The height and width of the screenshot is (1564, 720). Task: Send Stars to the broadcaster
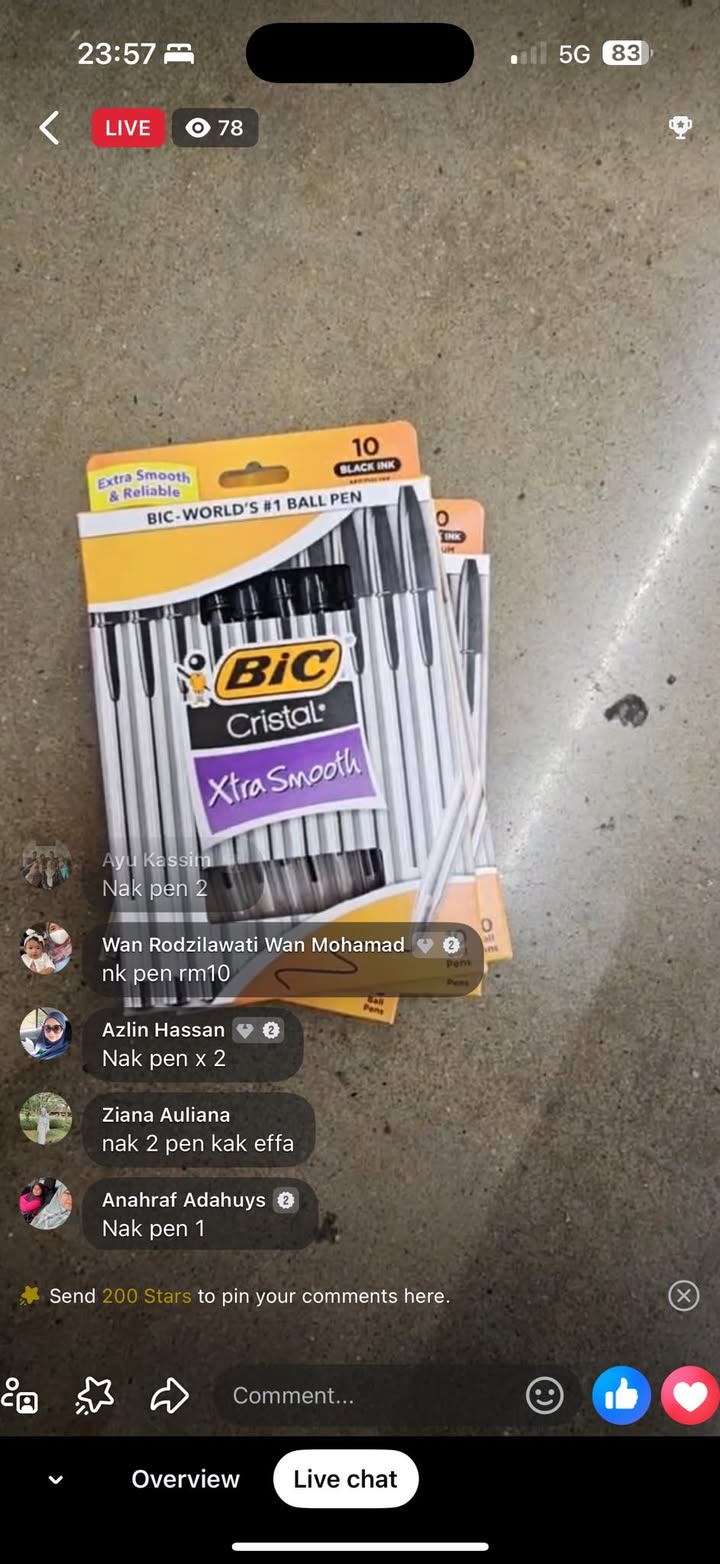click(95, 1395)
